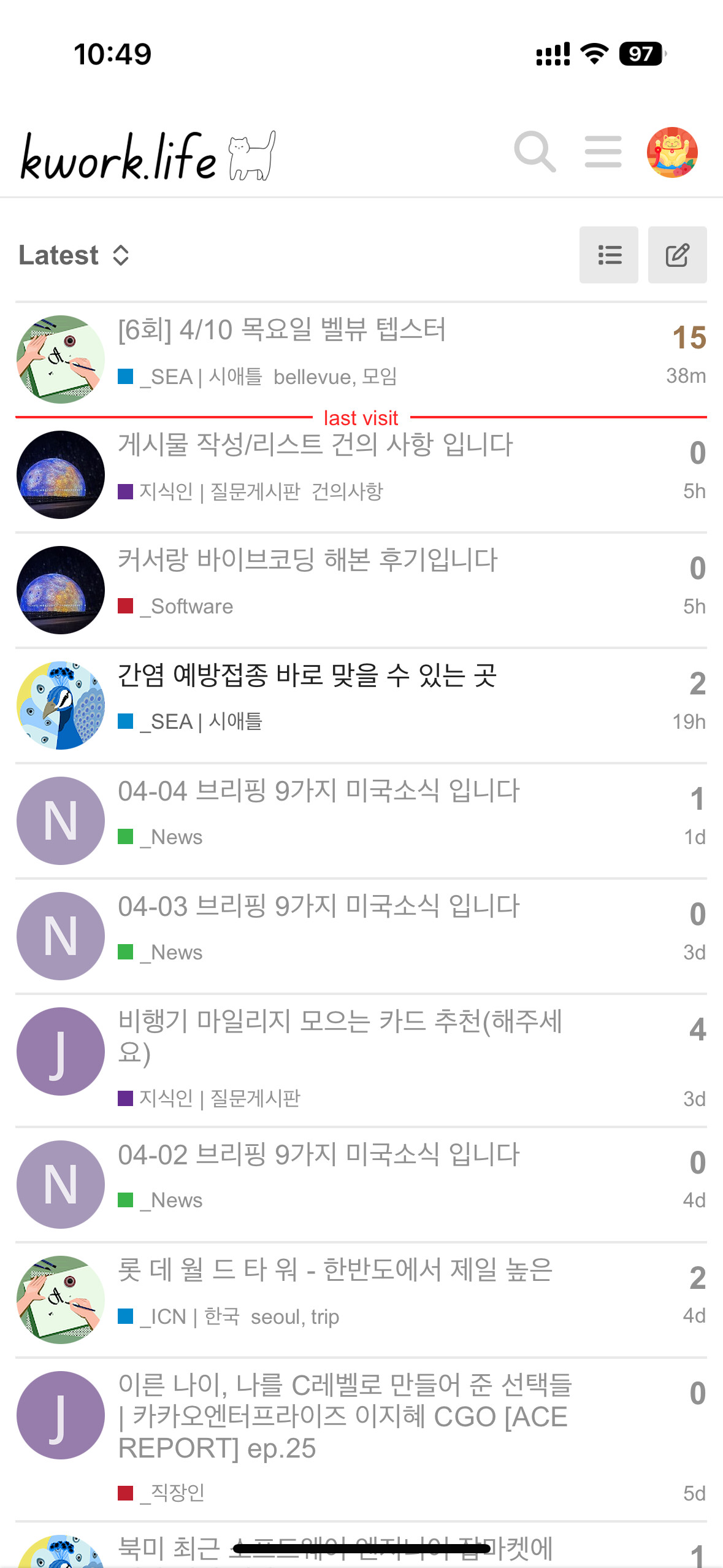Viewport: 723px width, 1568px height.
Task: Open topic "게시물 작성/리스트 건의 사항 입니다"
Action: point(315,445)
